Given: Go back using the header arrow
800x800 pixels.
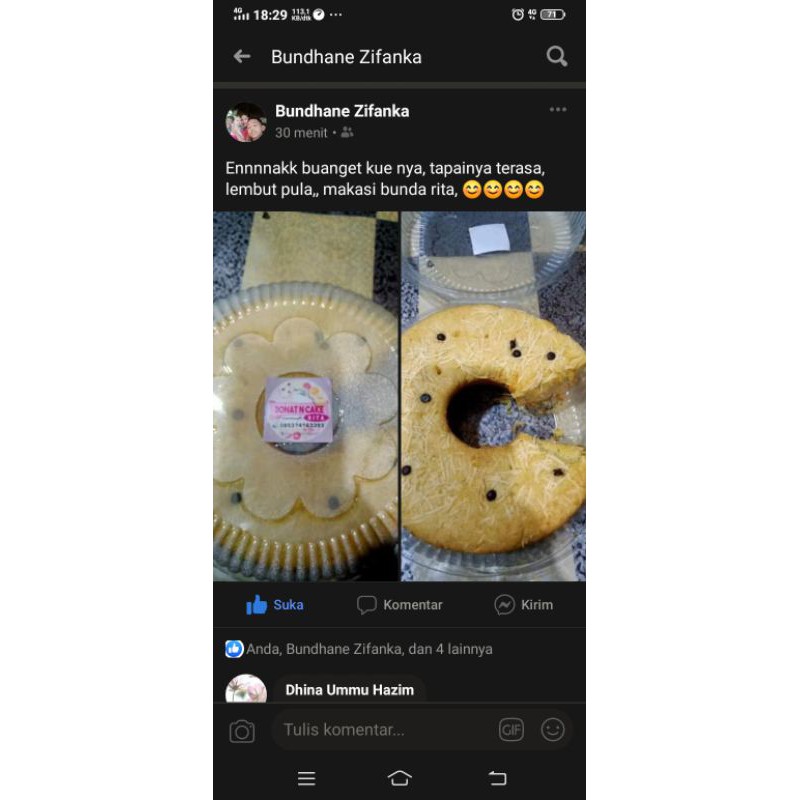Looking at the screenshot, I should pyautogui.click(x=242, y=57).
